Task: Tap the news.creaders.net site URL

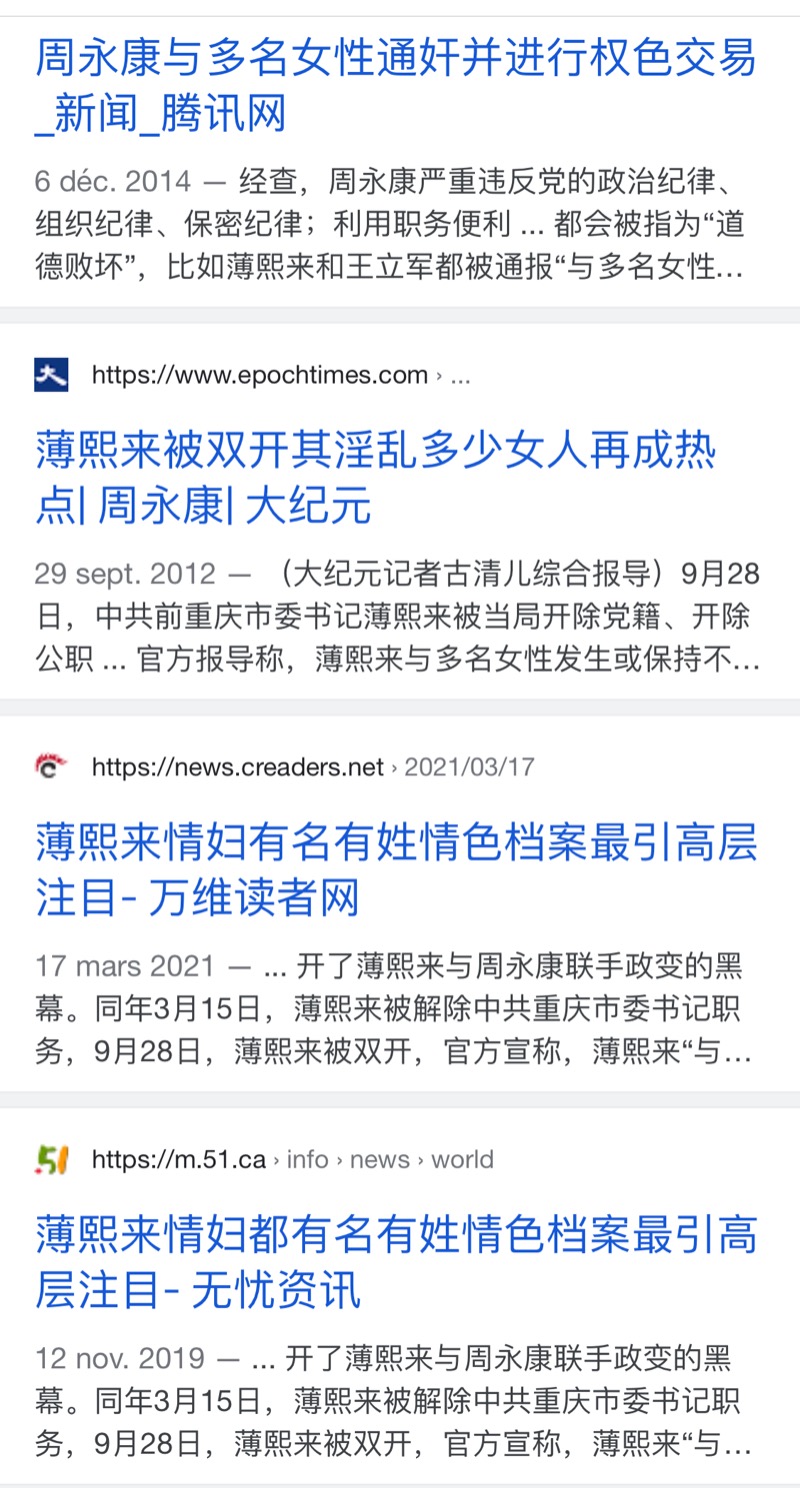Action: (238, 767)
